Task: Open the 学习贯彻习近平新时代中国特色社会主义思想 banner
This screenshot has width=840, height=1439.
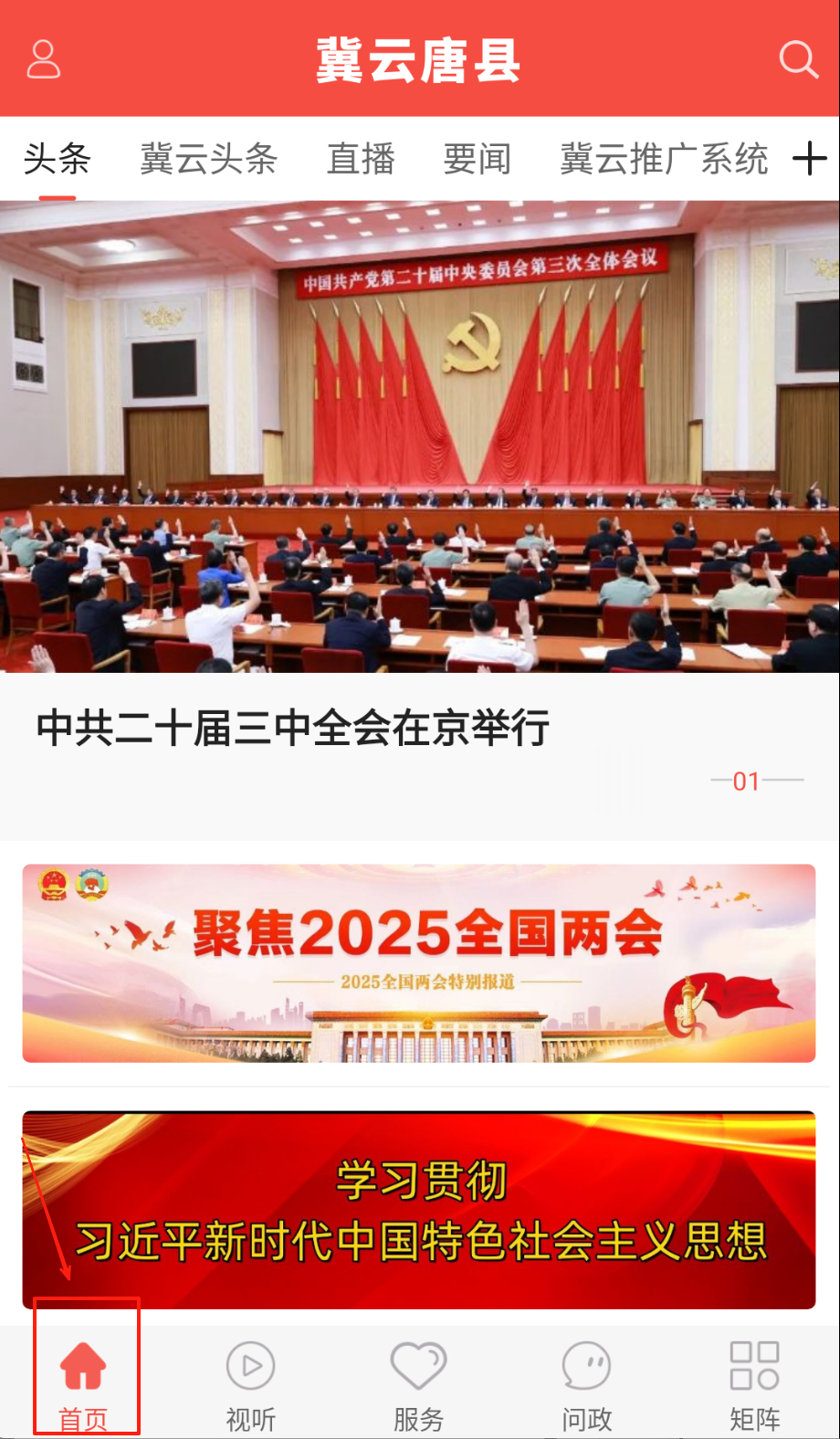Action: pos(419,1209)
